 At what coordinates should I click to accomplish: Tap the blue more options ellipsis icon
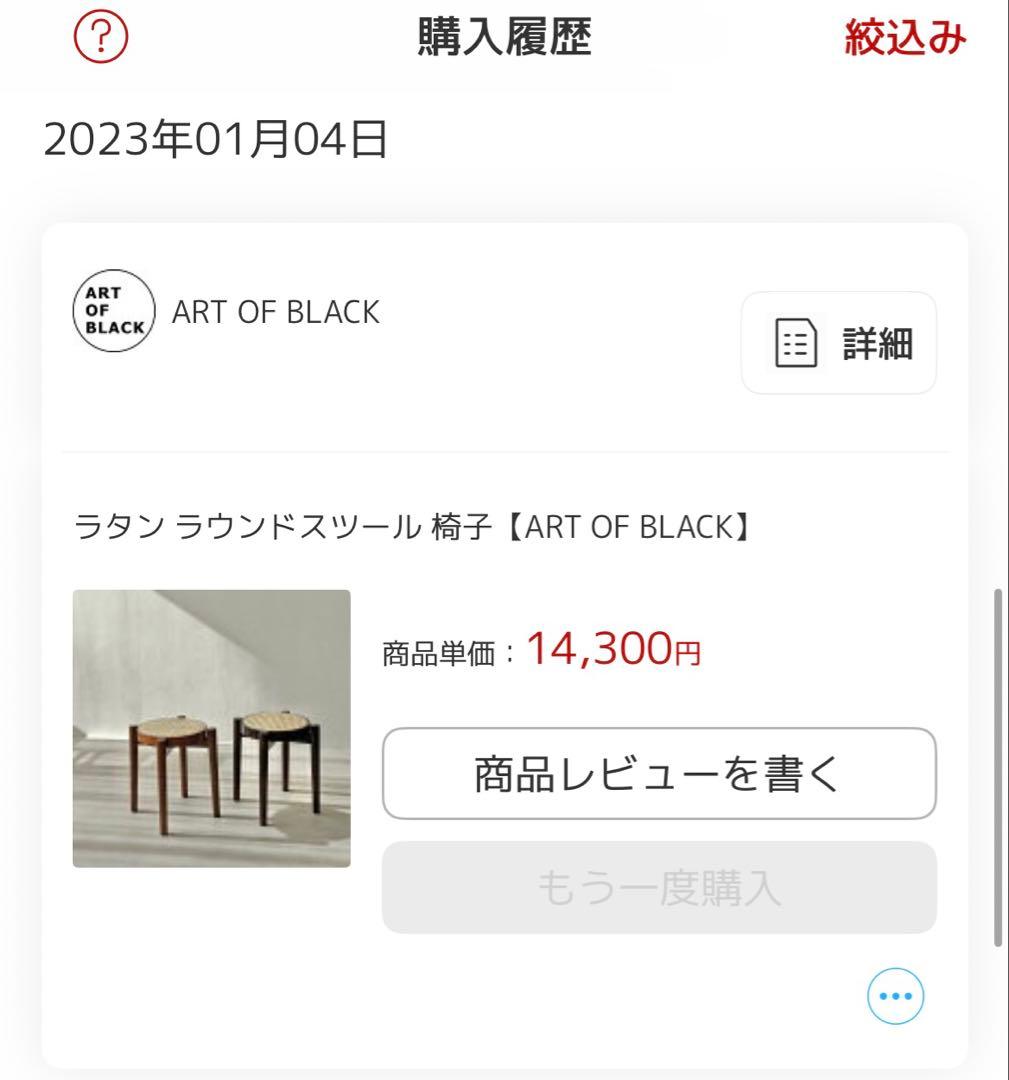pyautogui.click(x=894, y=995)
